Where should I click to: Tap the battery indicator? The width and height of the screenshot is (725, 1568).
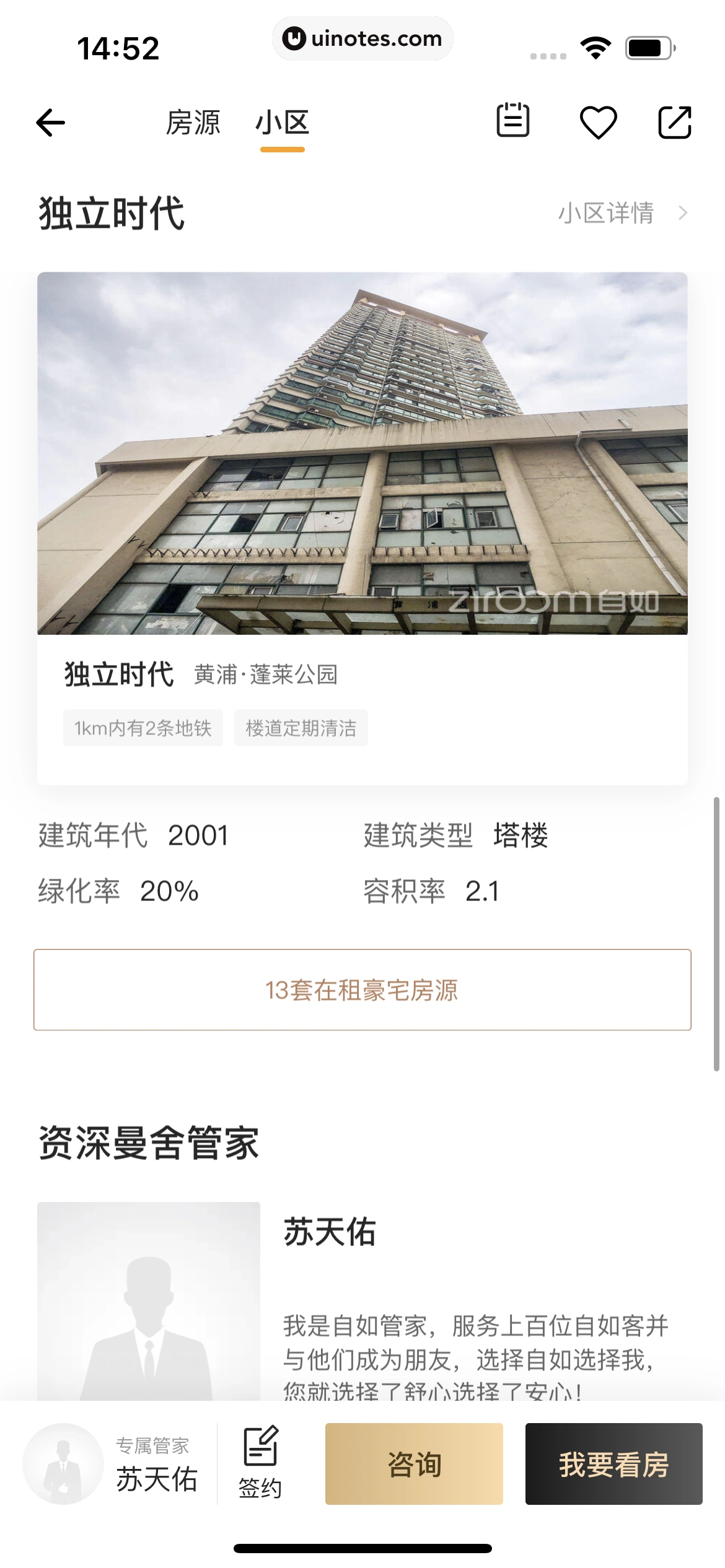(x=648, y=46)
